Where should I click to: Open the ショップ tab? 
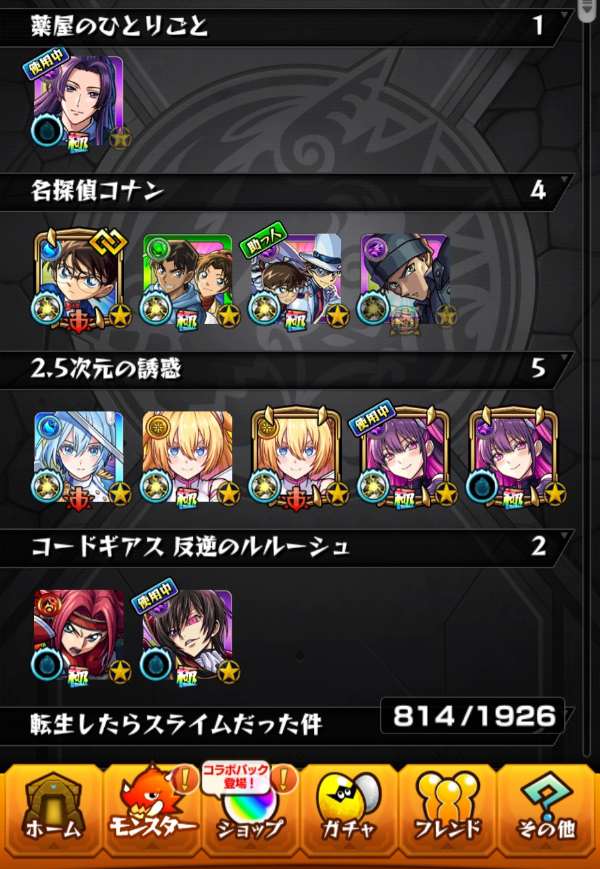[250, 812]
